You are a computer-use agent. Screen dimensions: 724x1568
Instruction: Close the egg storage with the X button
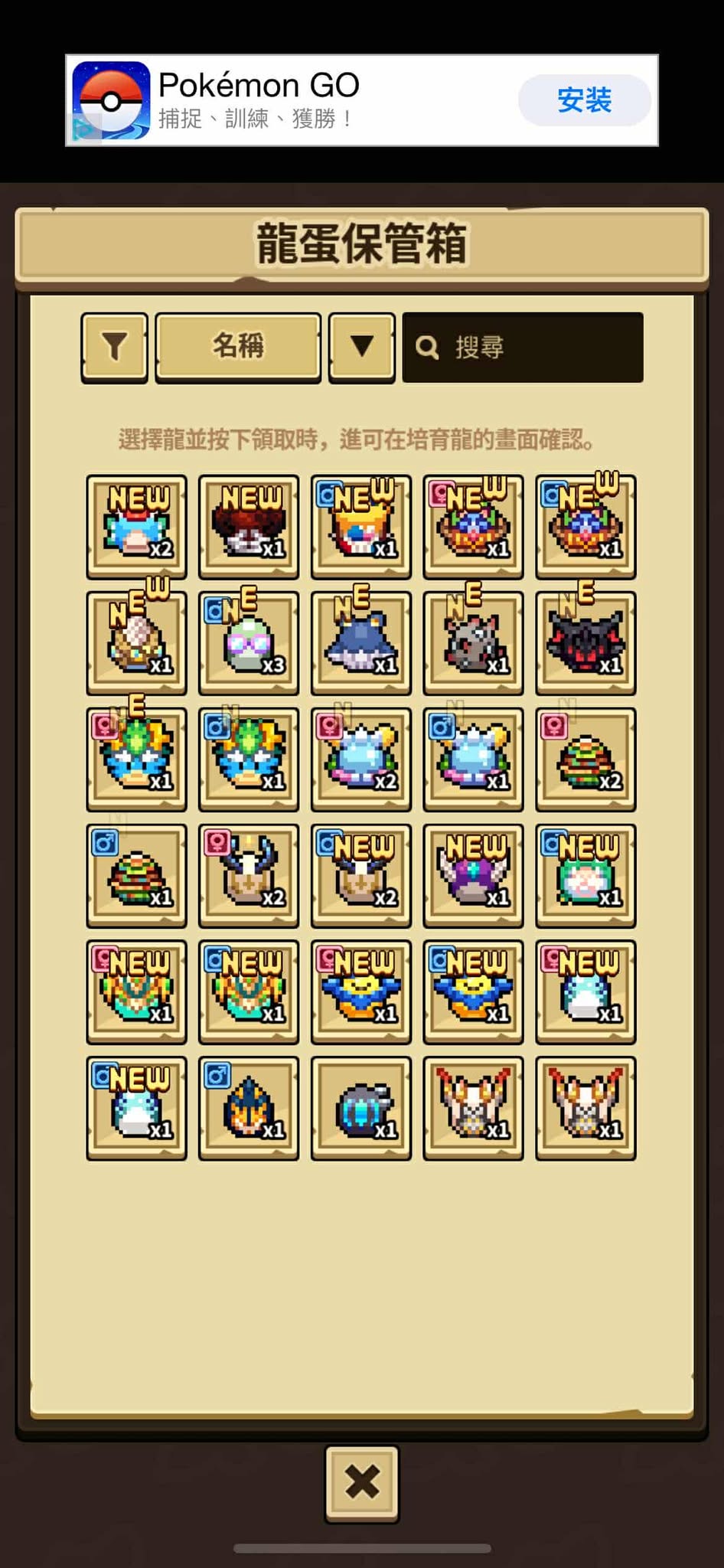point(362,1482)
